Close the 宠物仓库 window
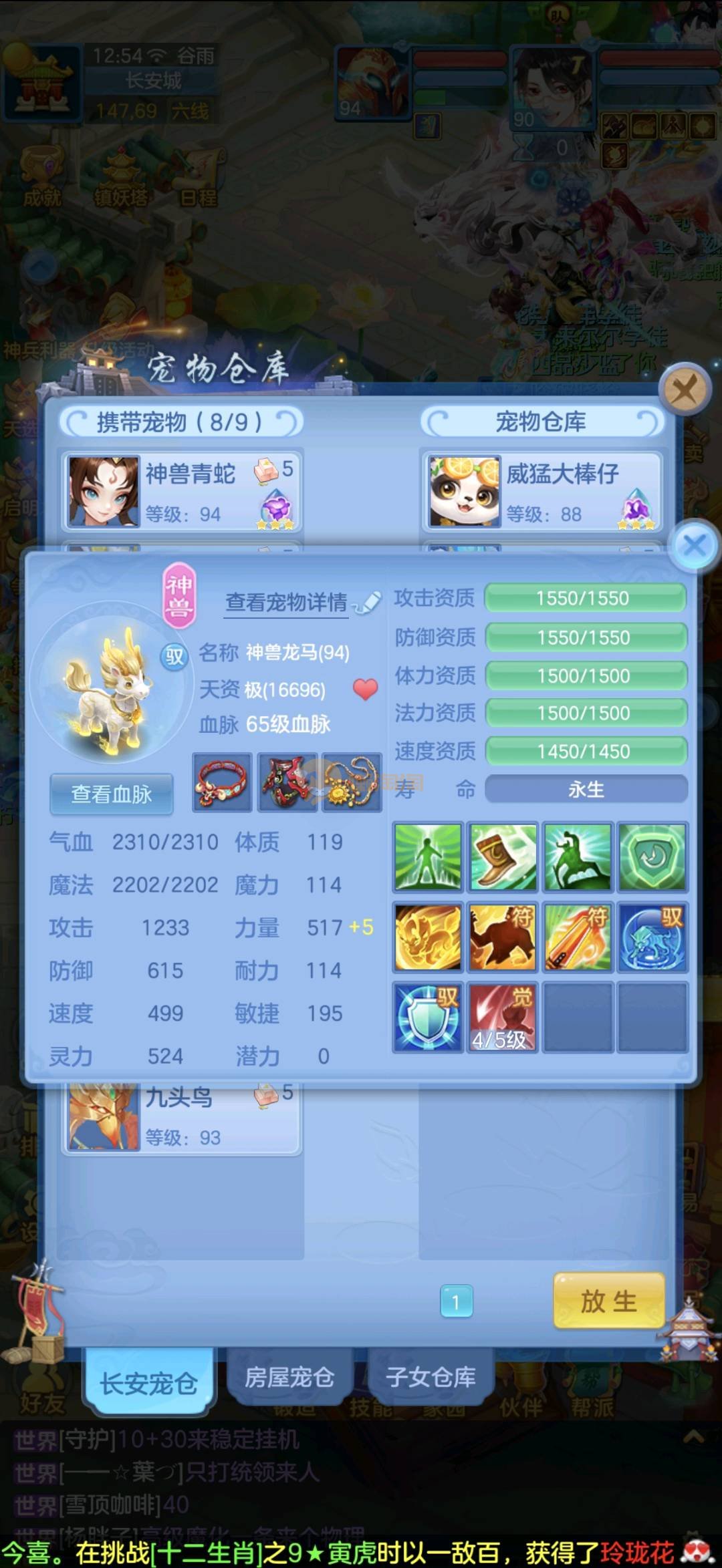This screenshot has width=722, height=1568. [x=684, y=389]
